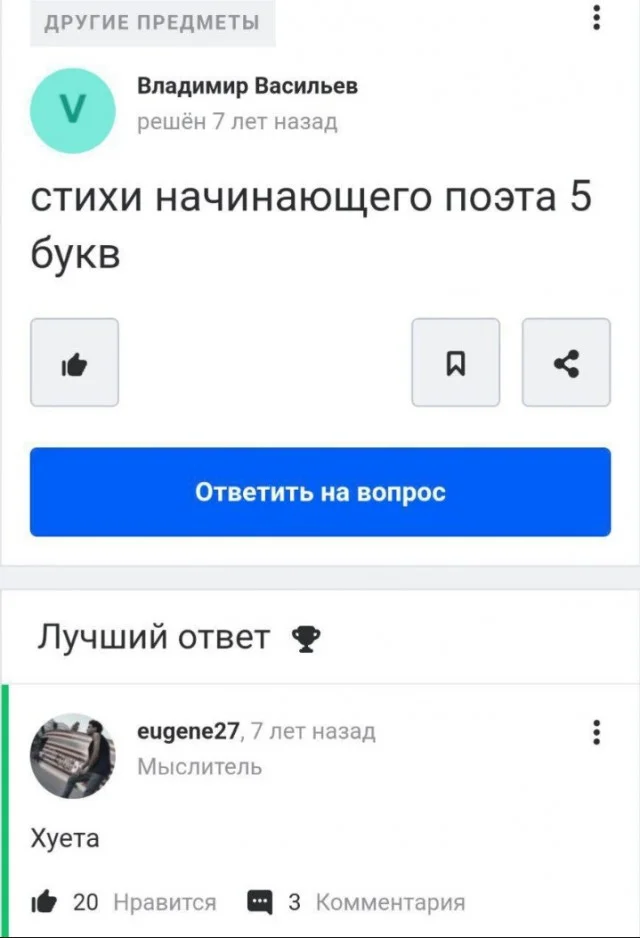Tap "Ответить на вопрос" button
The image size is (640, 938).
[x=320, y=492]
